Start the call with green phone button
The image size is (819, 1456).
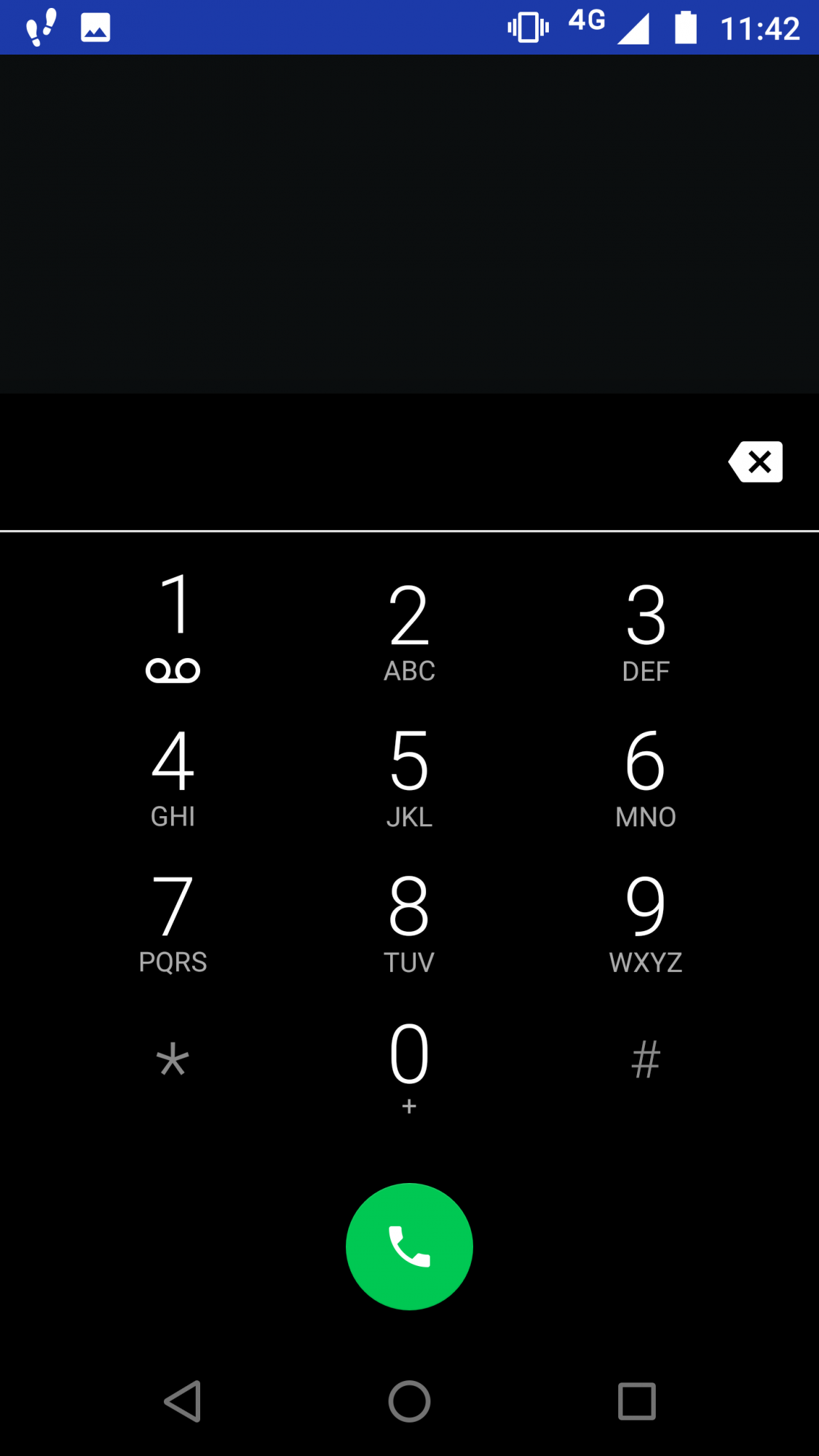pos(409,1246)
